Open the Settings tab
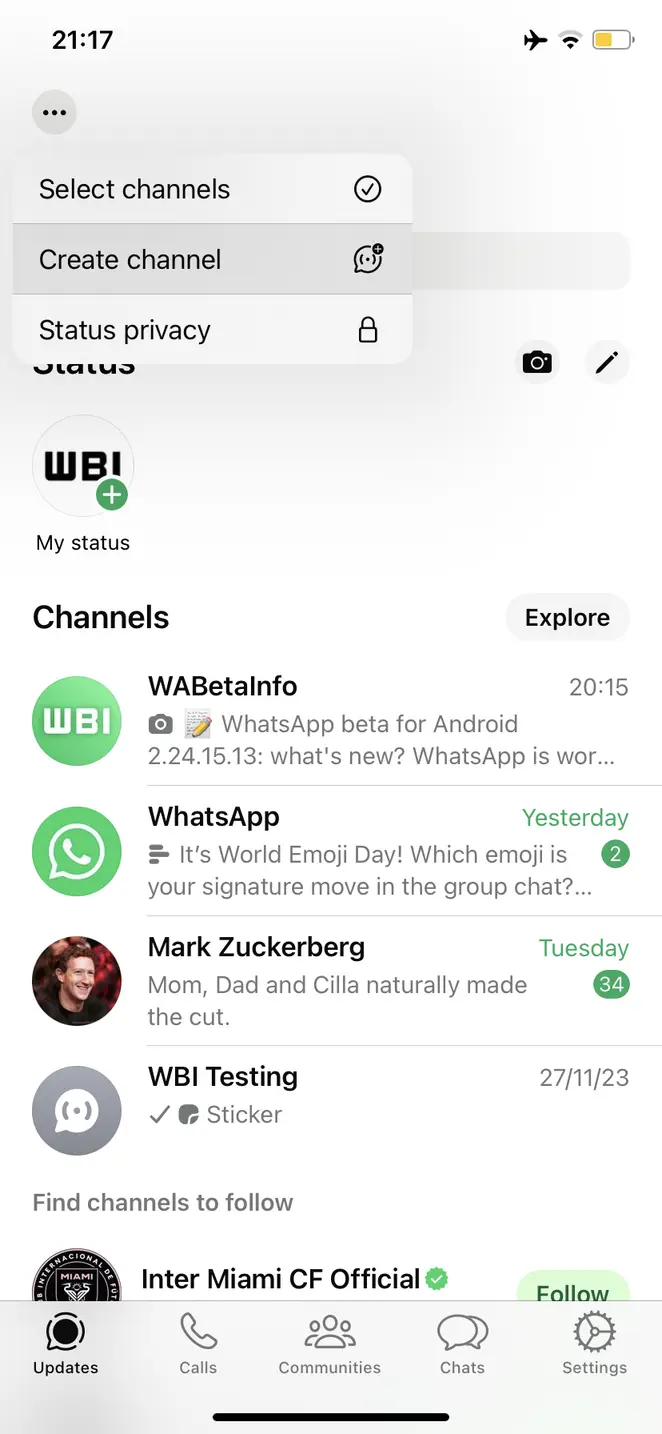 (594, 1344)
